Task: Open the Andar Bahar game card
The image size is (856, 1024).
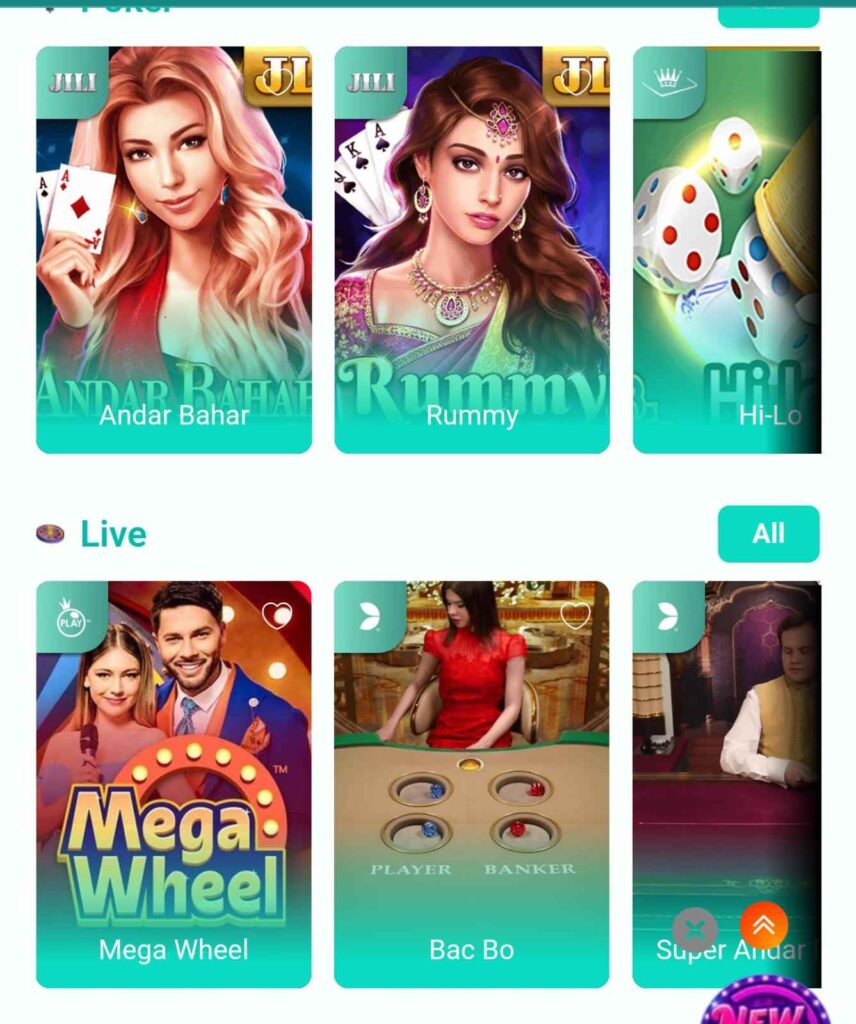Action: (173, 250)
